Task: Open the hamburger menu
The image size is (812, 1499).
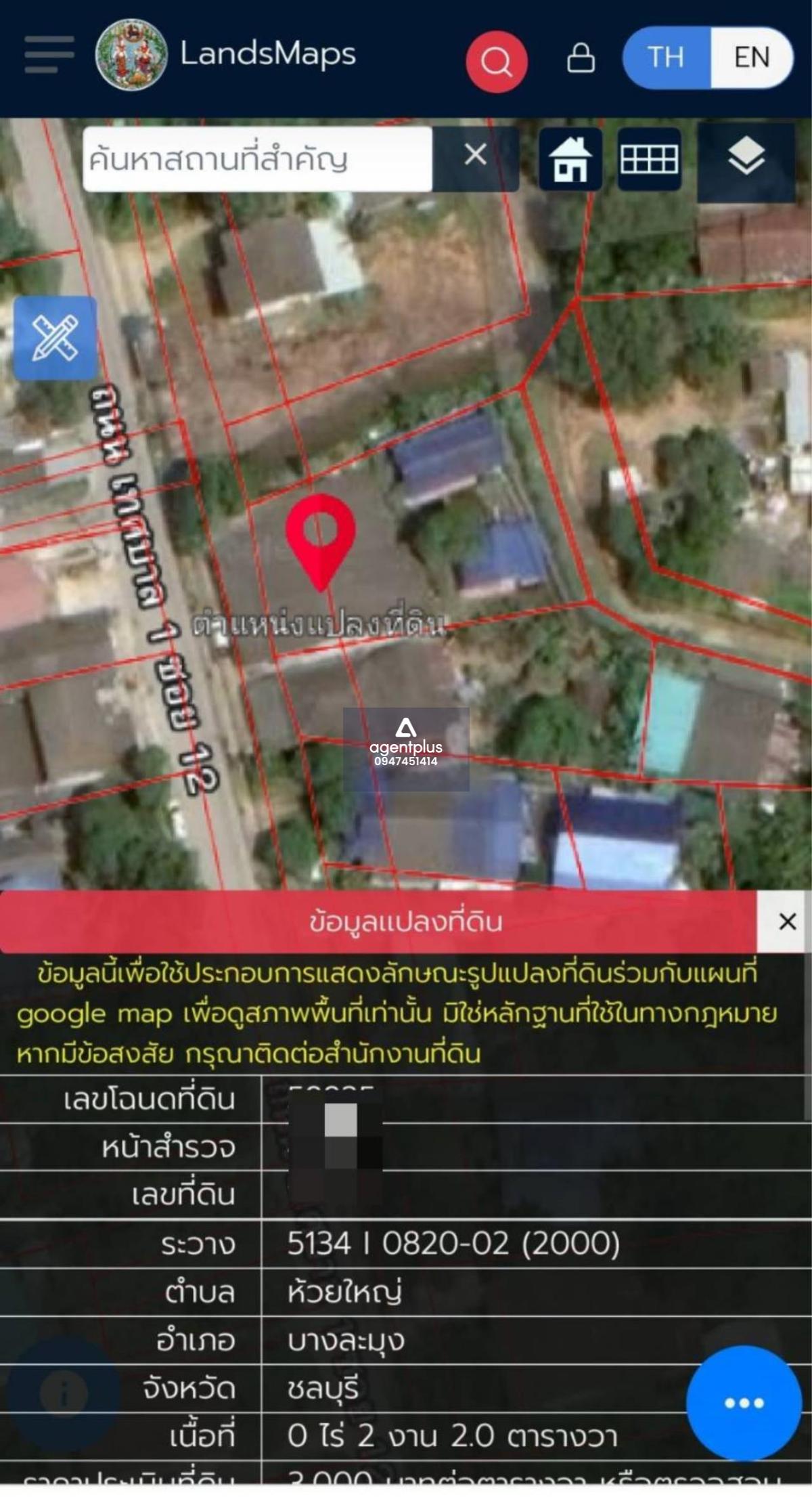Action: 49,55
